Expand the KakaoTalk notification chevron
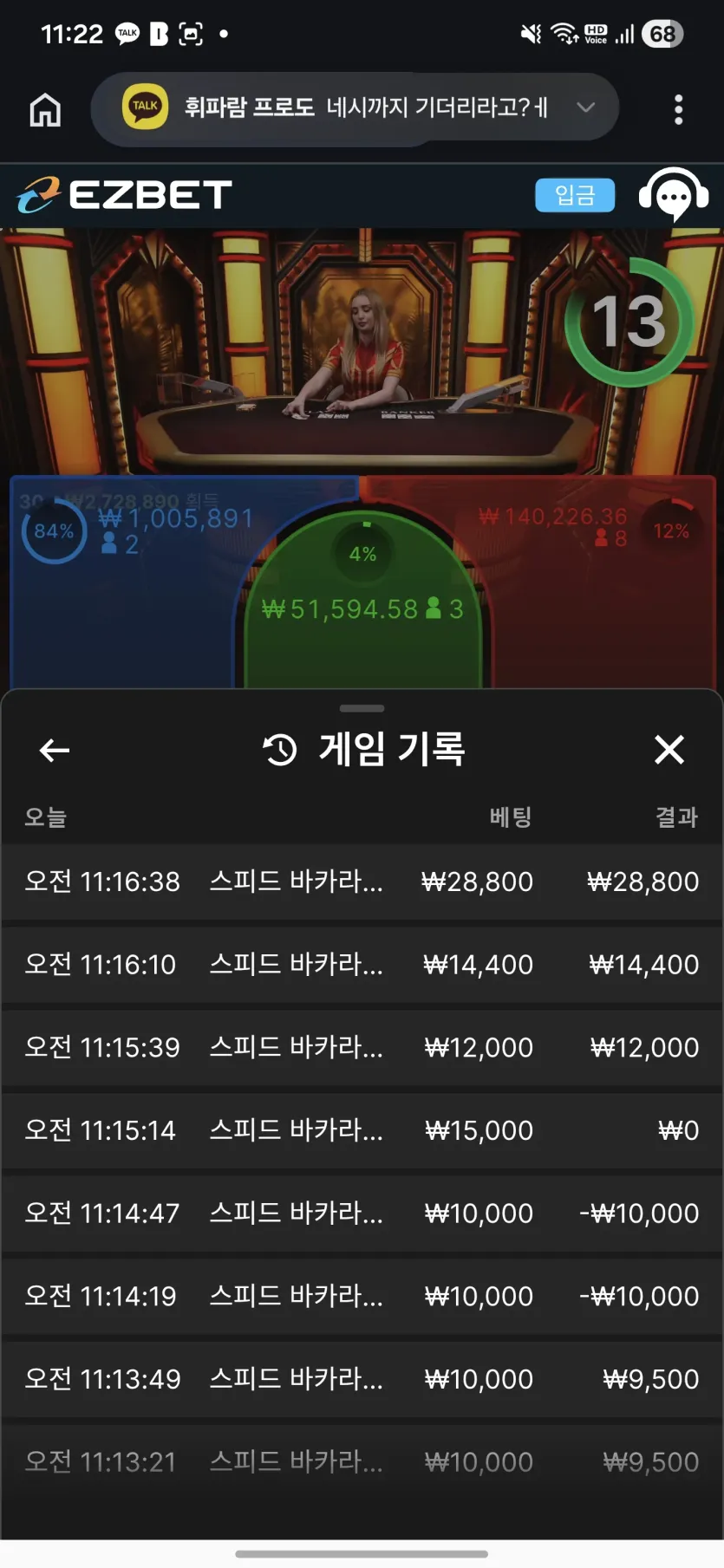Viewport: 724px width, 1568px height. [x=586, y=107]
